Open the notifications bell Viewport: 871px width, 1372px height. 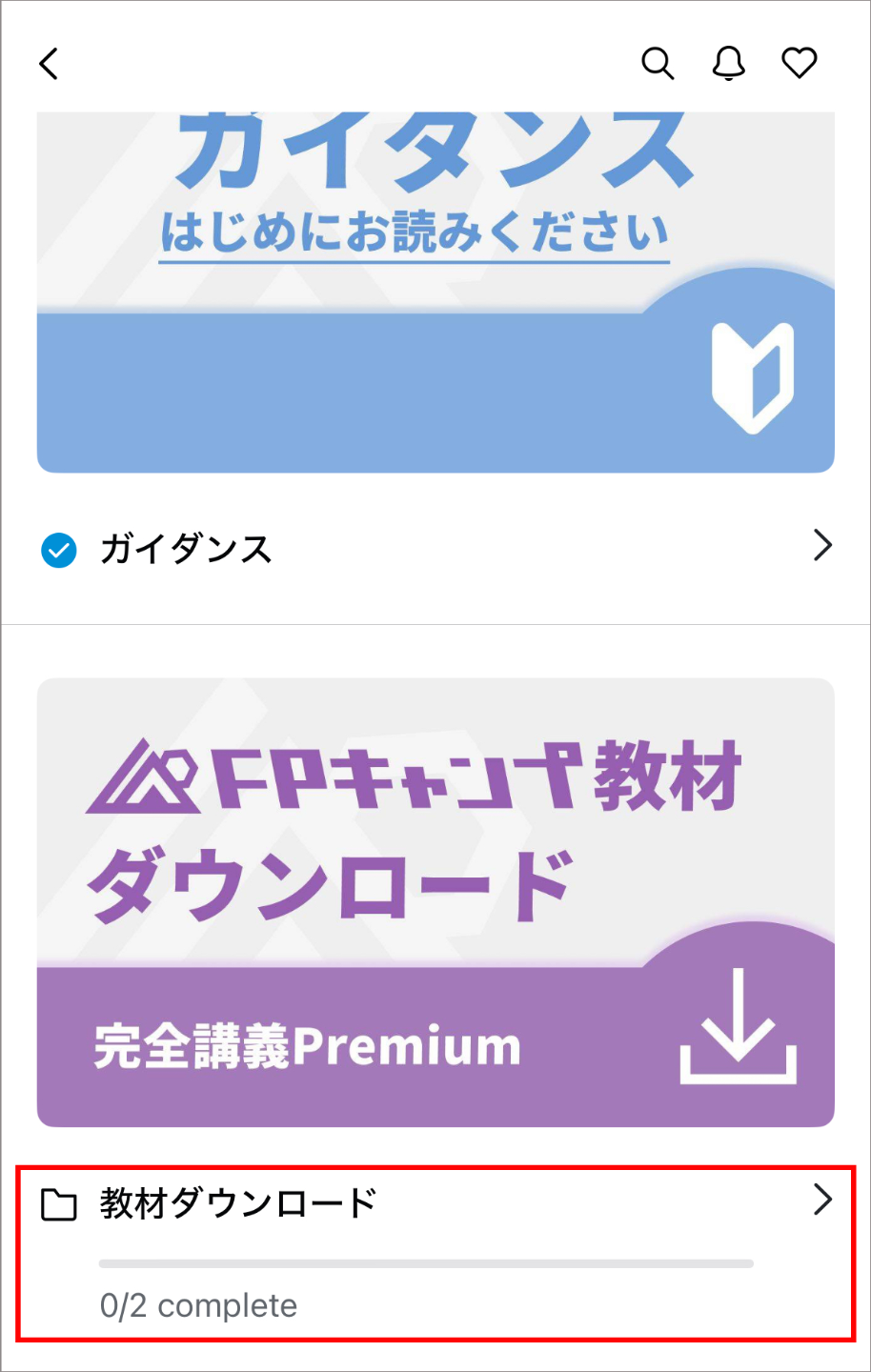pyautogui.click(x=729, y=64)
